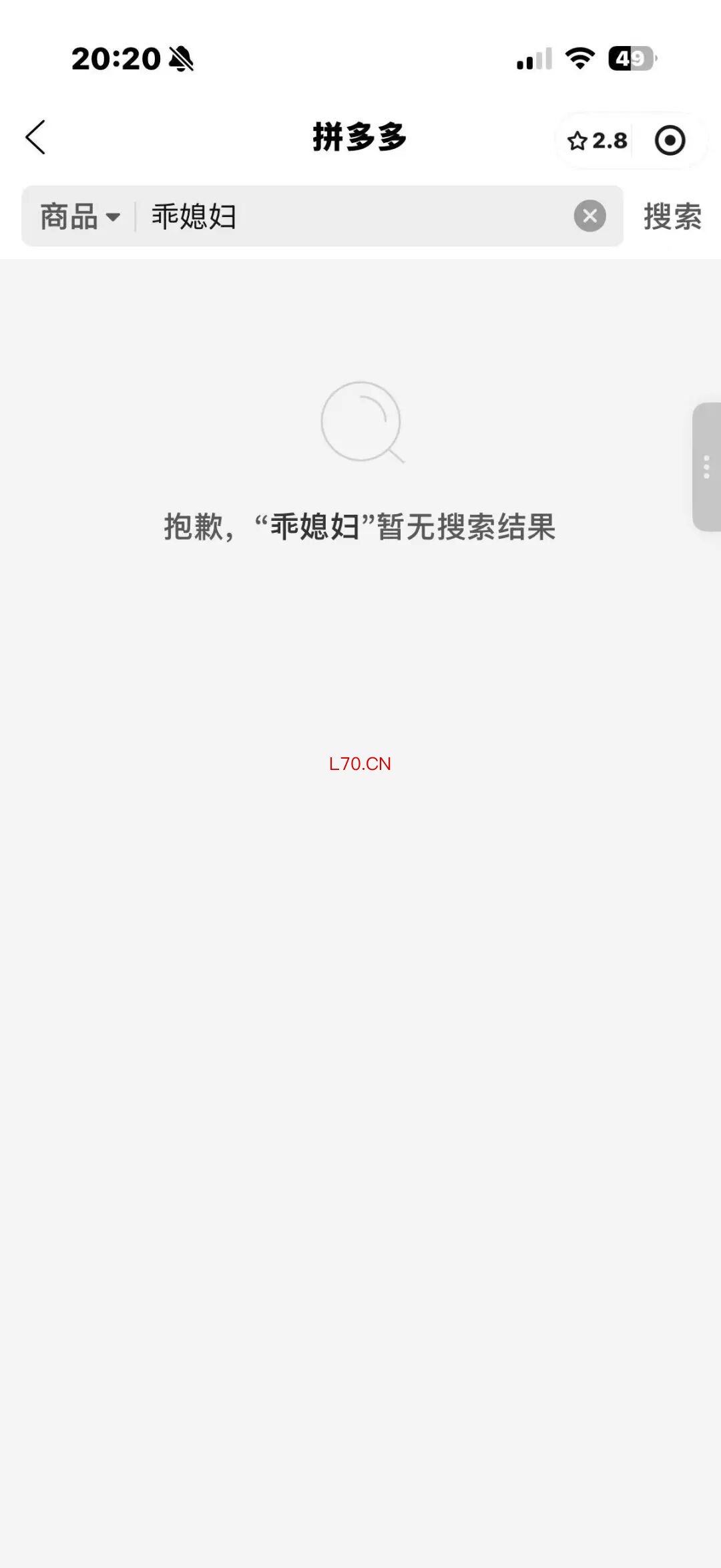The image size is (721, 1568).
Task: Tap the 搜索 button
Action: coord(672,216)
